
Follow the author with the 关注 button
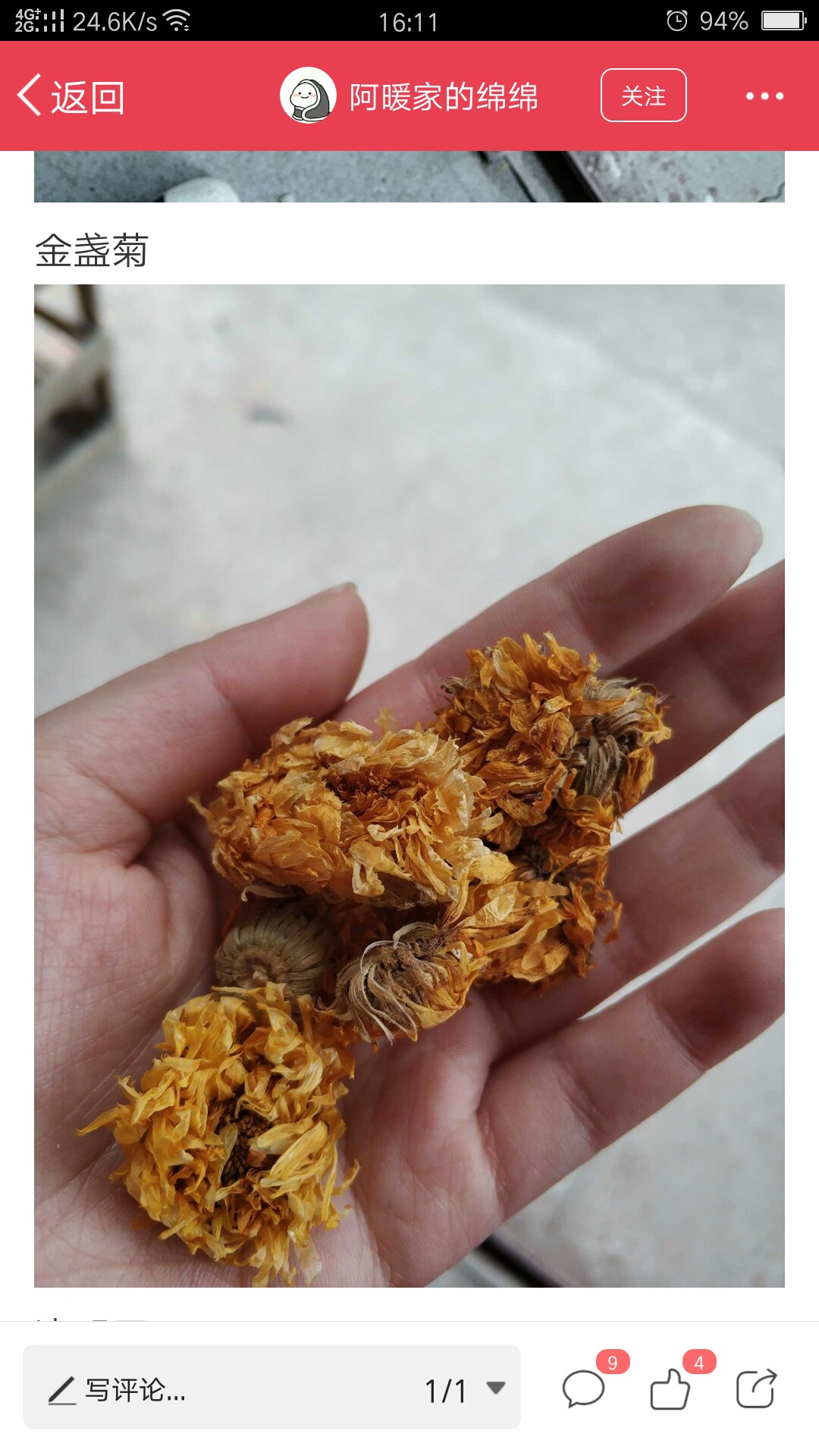coord(644,96)
